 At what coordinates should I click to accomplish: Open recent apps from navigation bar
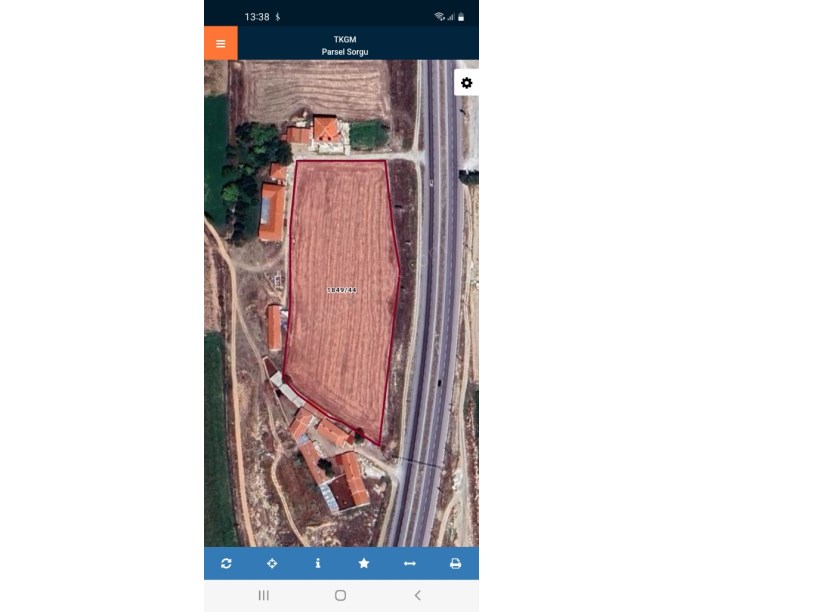264,595
